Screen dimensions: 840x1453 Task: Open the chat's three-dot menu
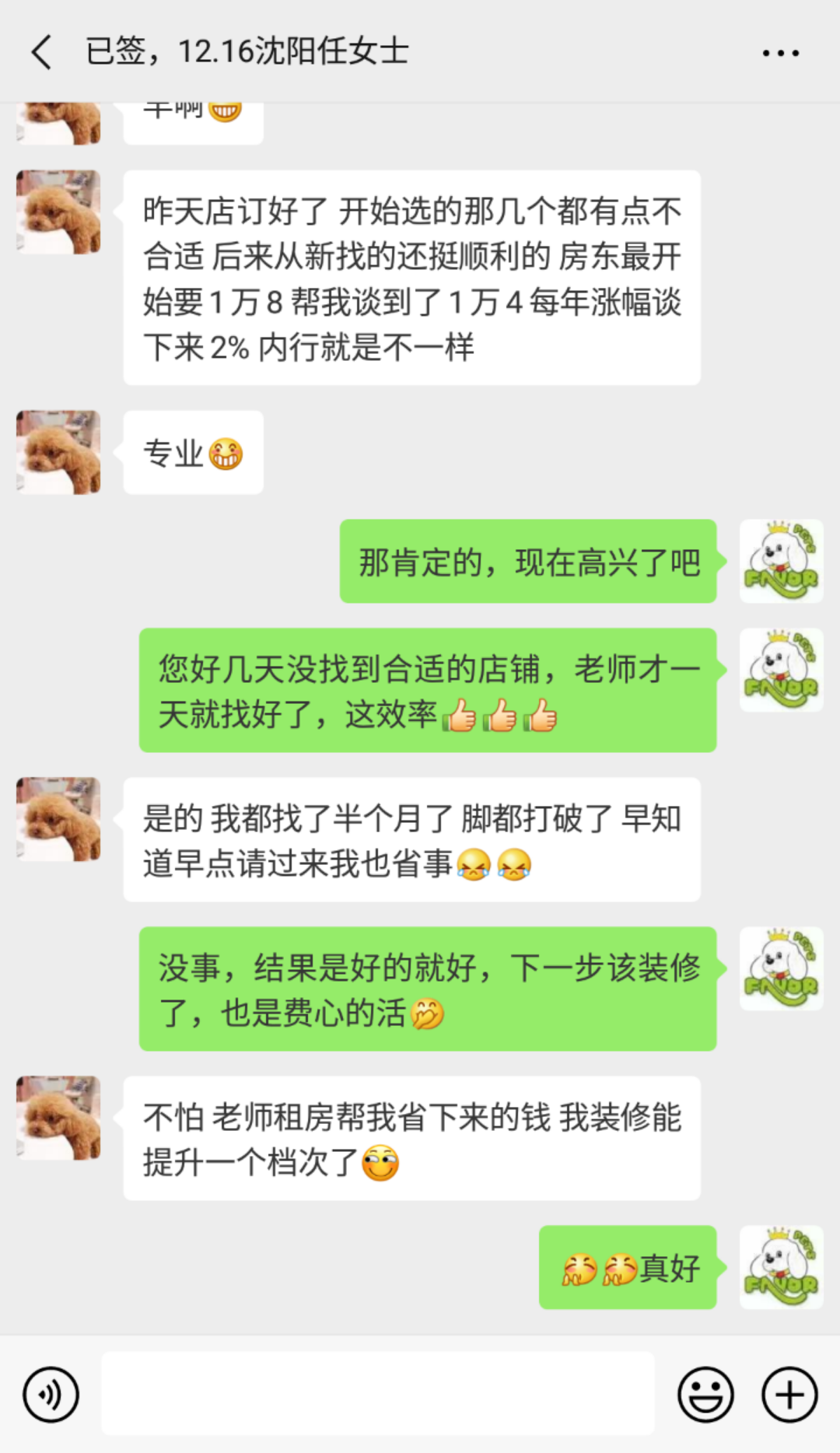(780, 53)
